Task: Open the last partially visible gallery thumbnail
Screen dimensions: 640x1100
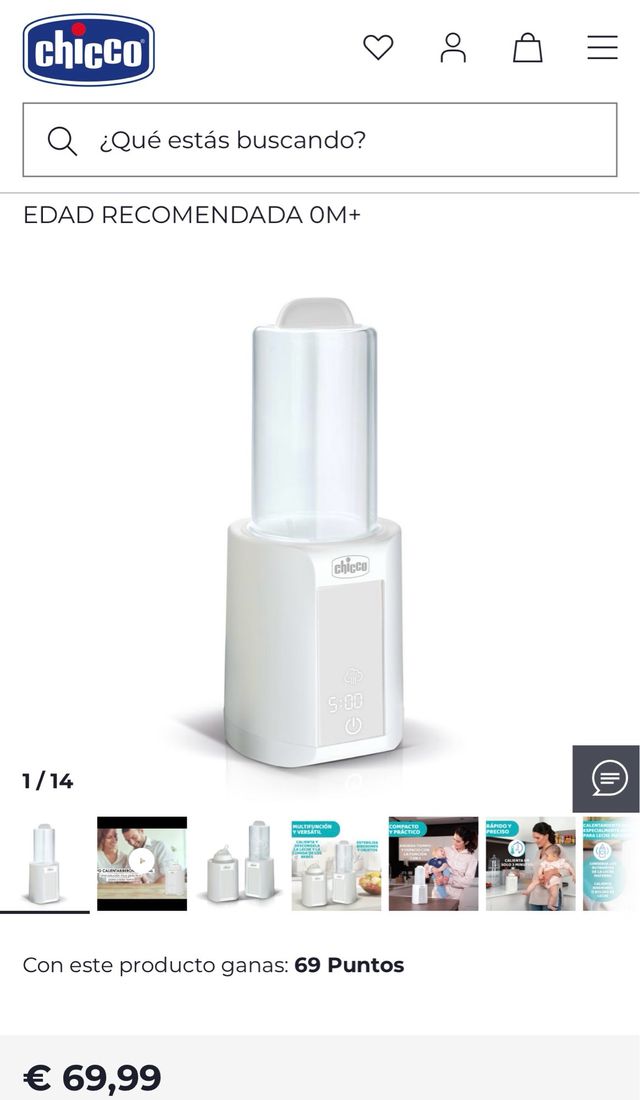Action: tap(612, 863)
